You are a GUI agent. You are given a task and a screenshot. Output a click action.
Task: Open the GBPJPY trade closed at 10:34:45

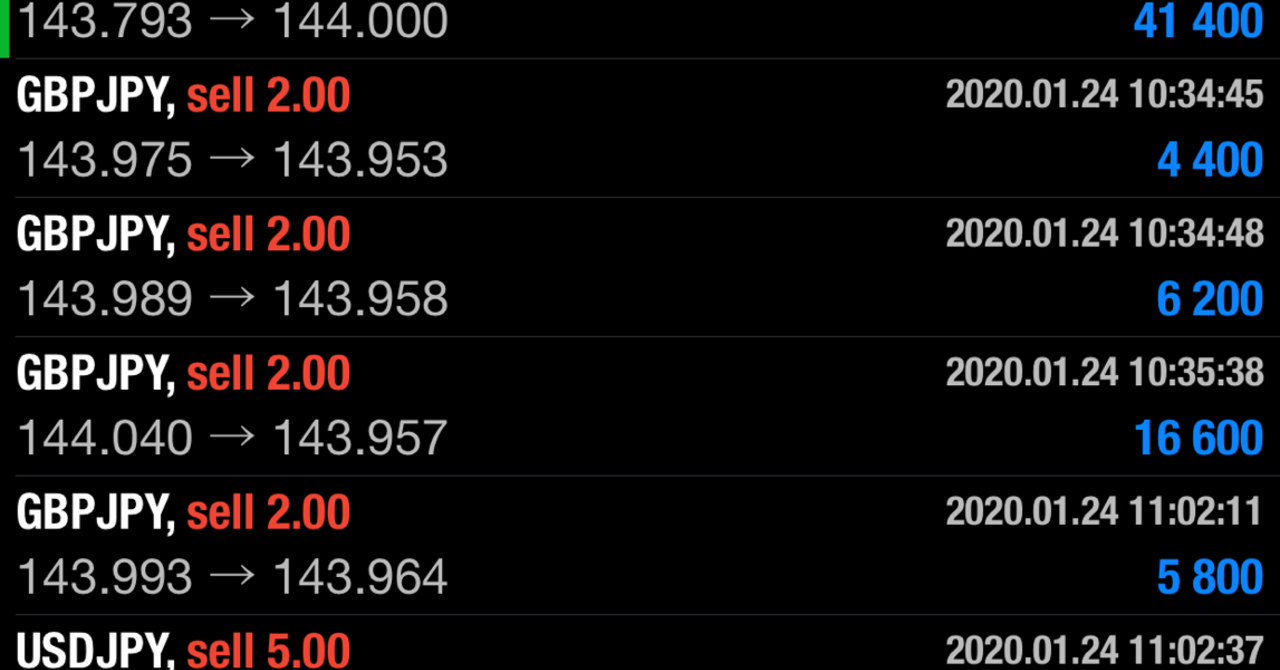click(640, 128)
